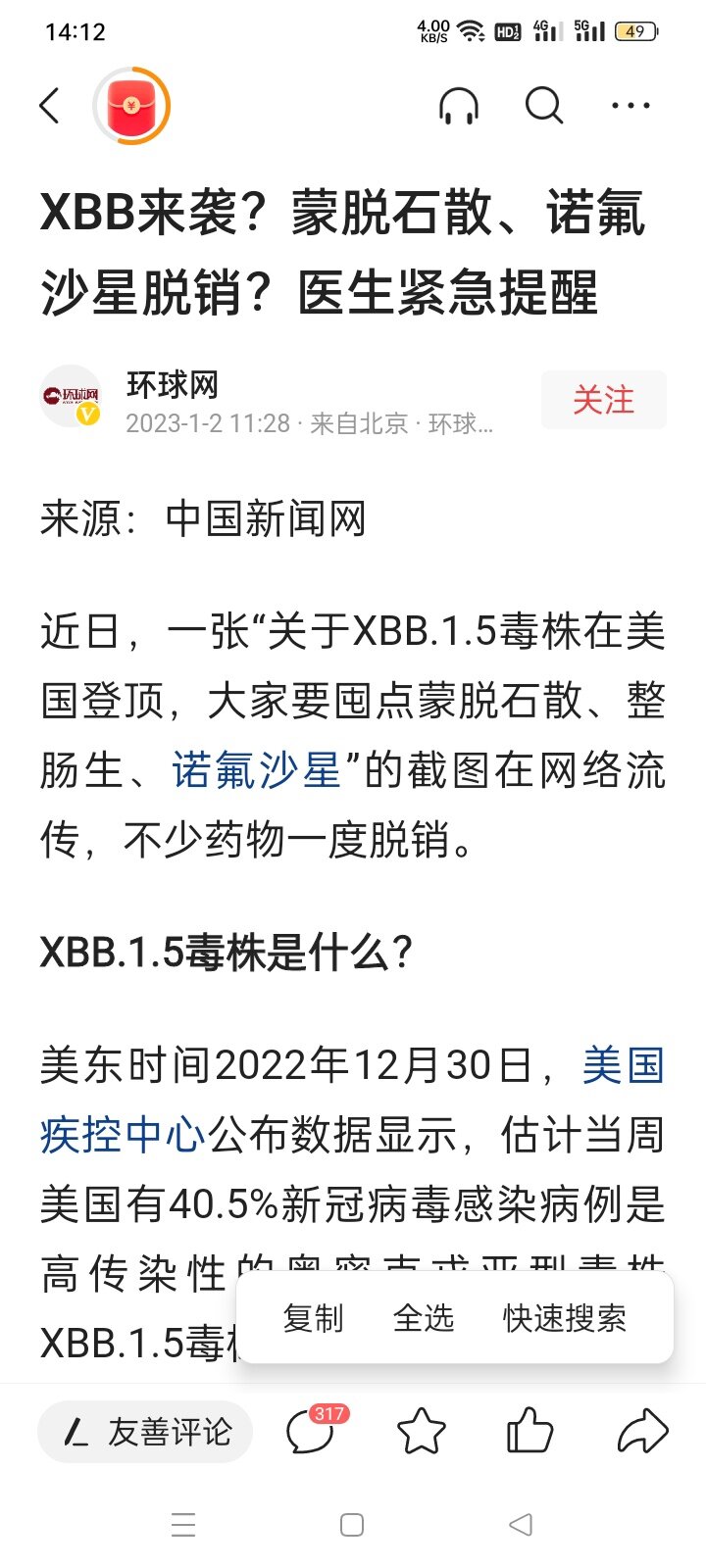Listen to the article via headphones icon
The width and height of the screenshot is (706, 1568).
(x=458, y=105)
